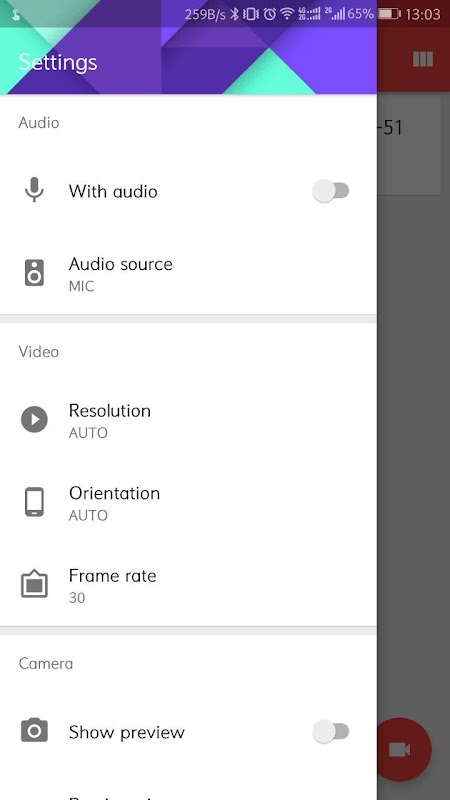Enable the With audio switch

pyautogui.click(x=331, y=191)
